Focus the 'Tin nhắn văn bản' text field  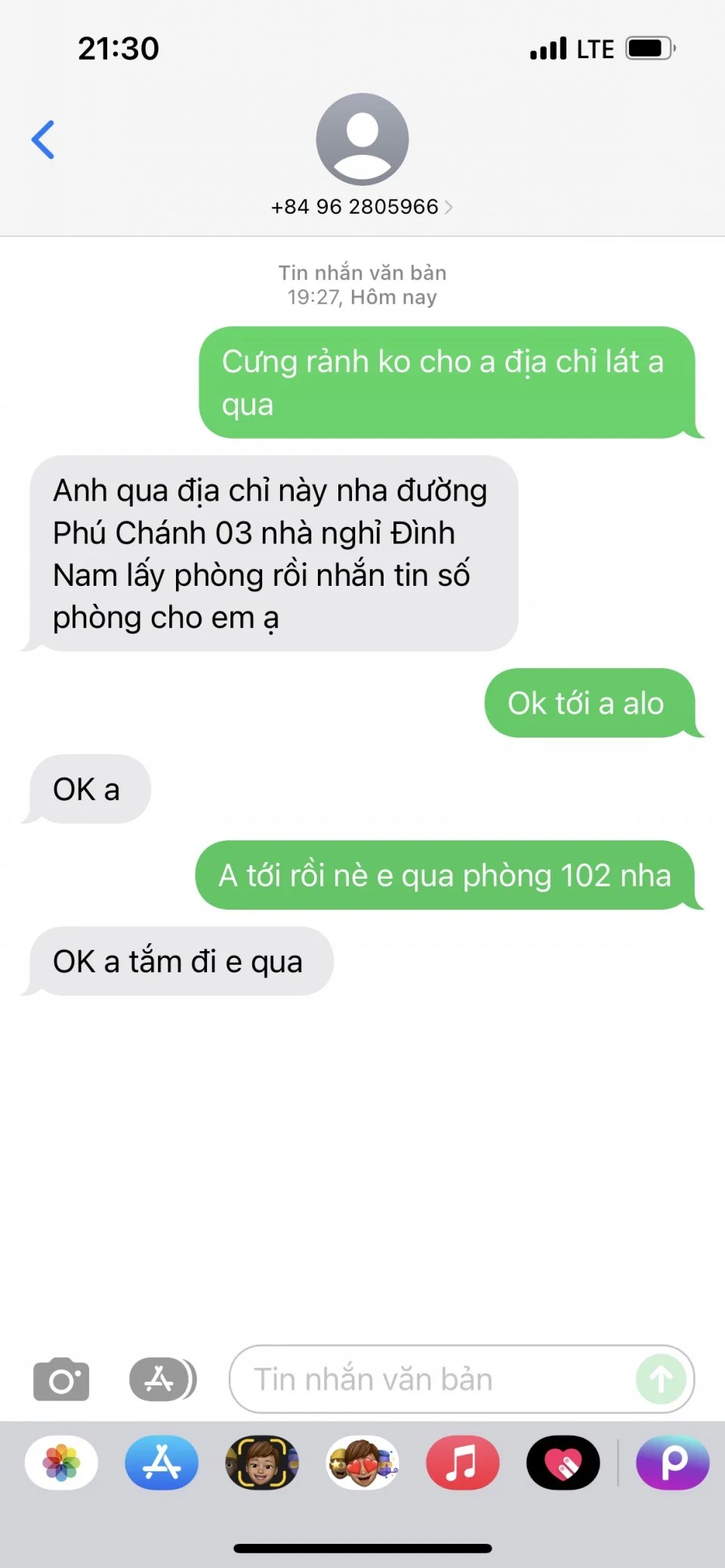[430, 1379]
